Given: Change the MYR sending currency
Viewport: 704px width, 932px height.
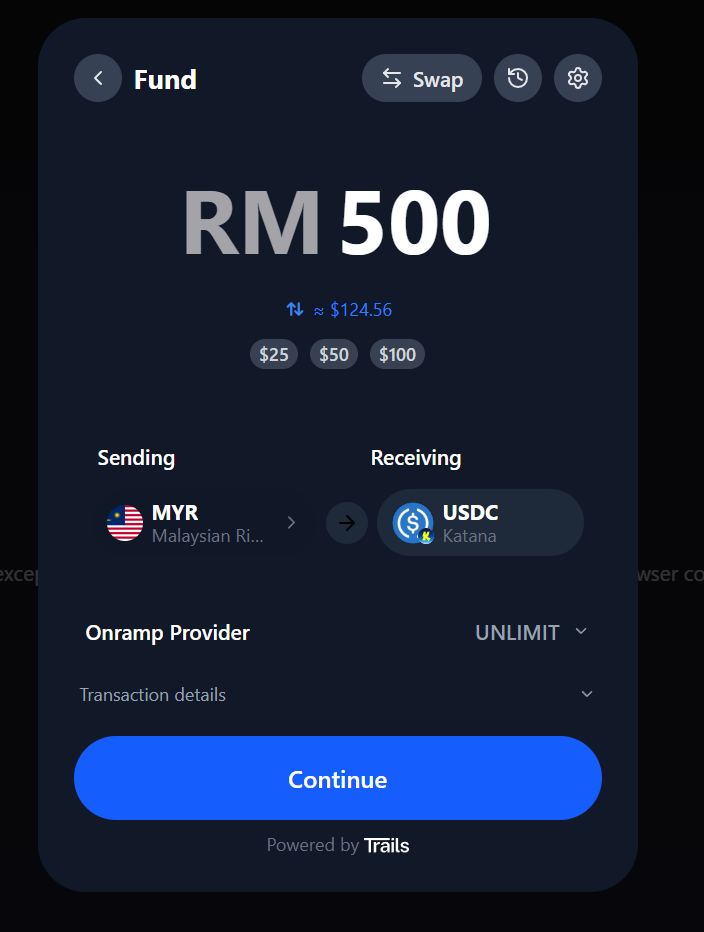Looking at the screenshot, I should (204, 522).
